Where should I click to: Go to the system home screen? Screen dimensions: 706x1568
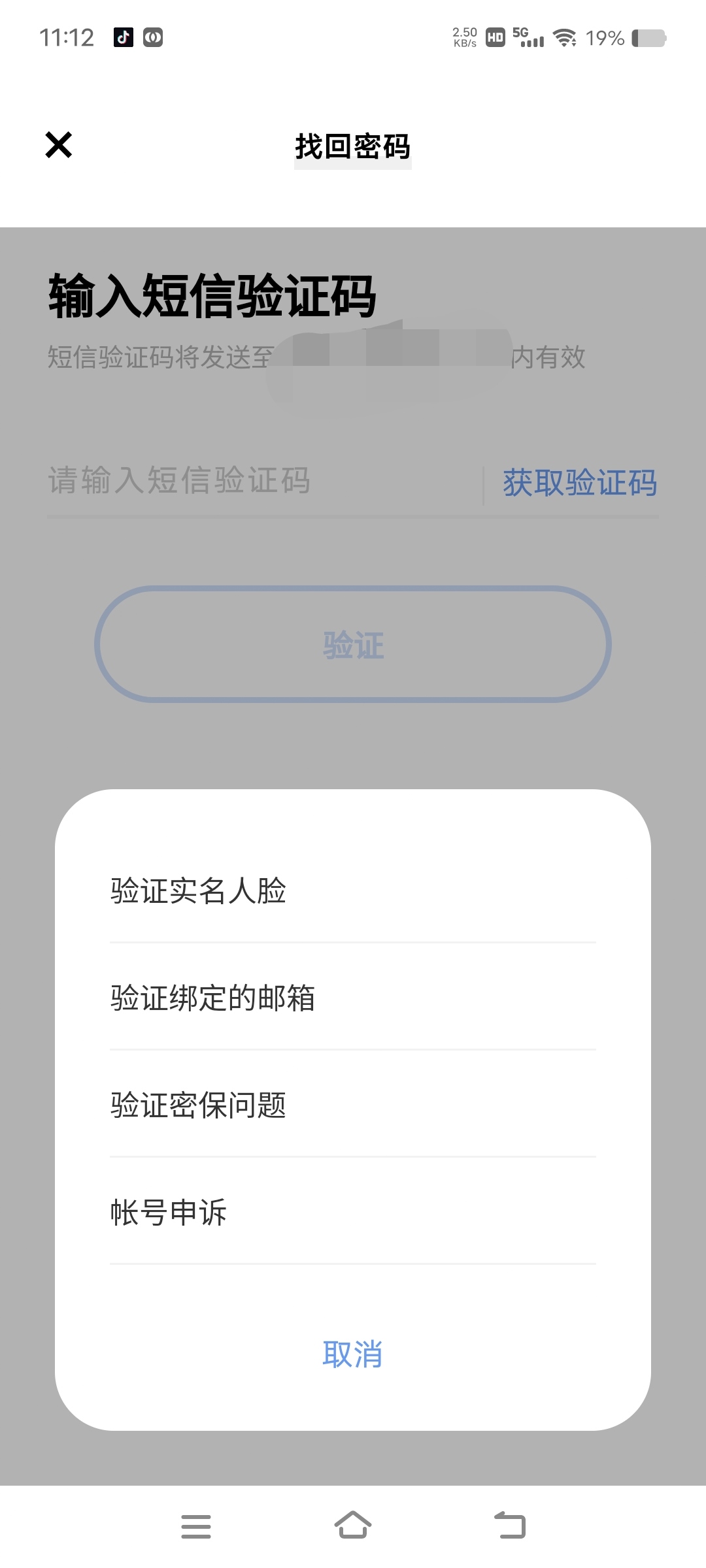pyautogui.click(x=353, y=1526)
